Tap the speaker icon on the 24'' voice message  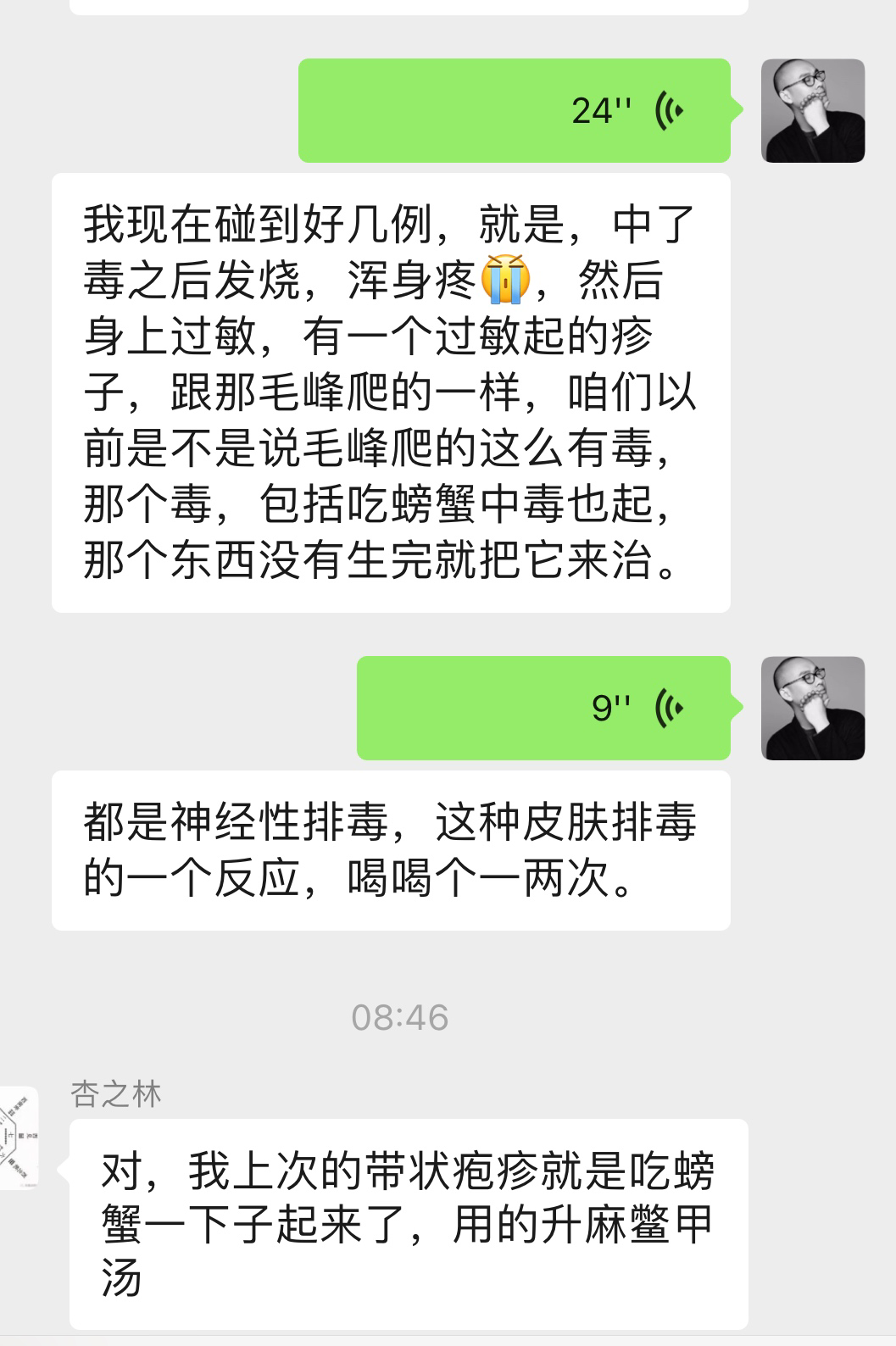click(x=669, y=110)
